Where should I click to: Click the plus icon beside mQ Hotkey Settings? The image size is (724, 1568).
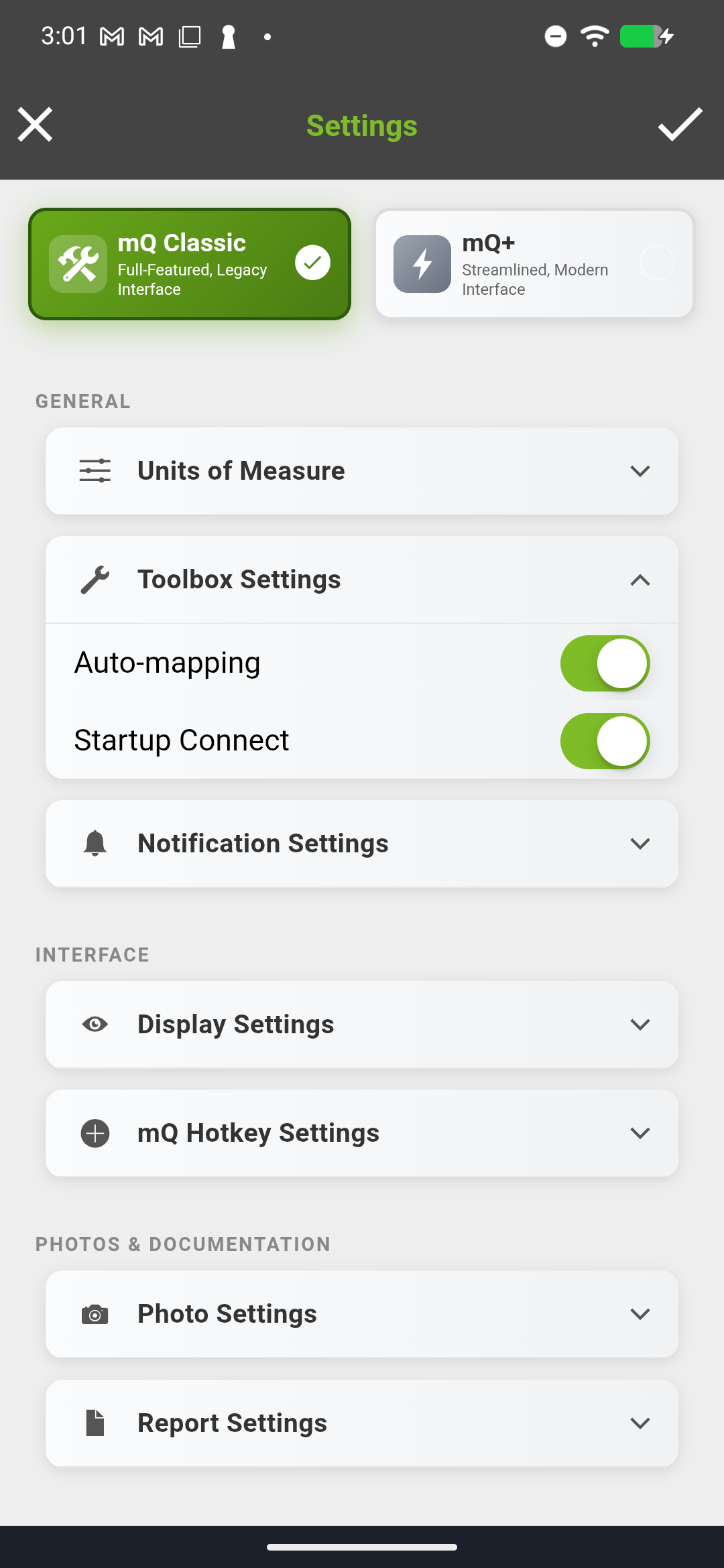pos(95,1132)
